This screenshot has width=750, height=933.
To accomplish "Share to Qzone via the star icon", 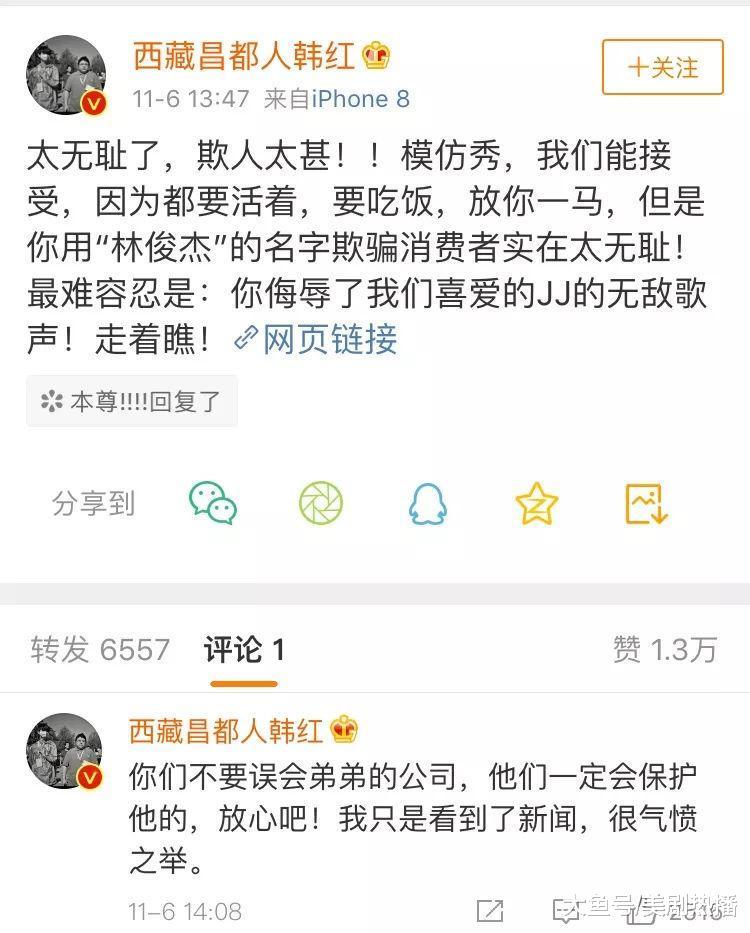I will tap(534, 505).
